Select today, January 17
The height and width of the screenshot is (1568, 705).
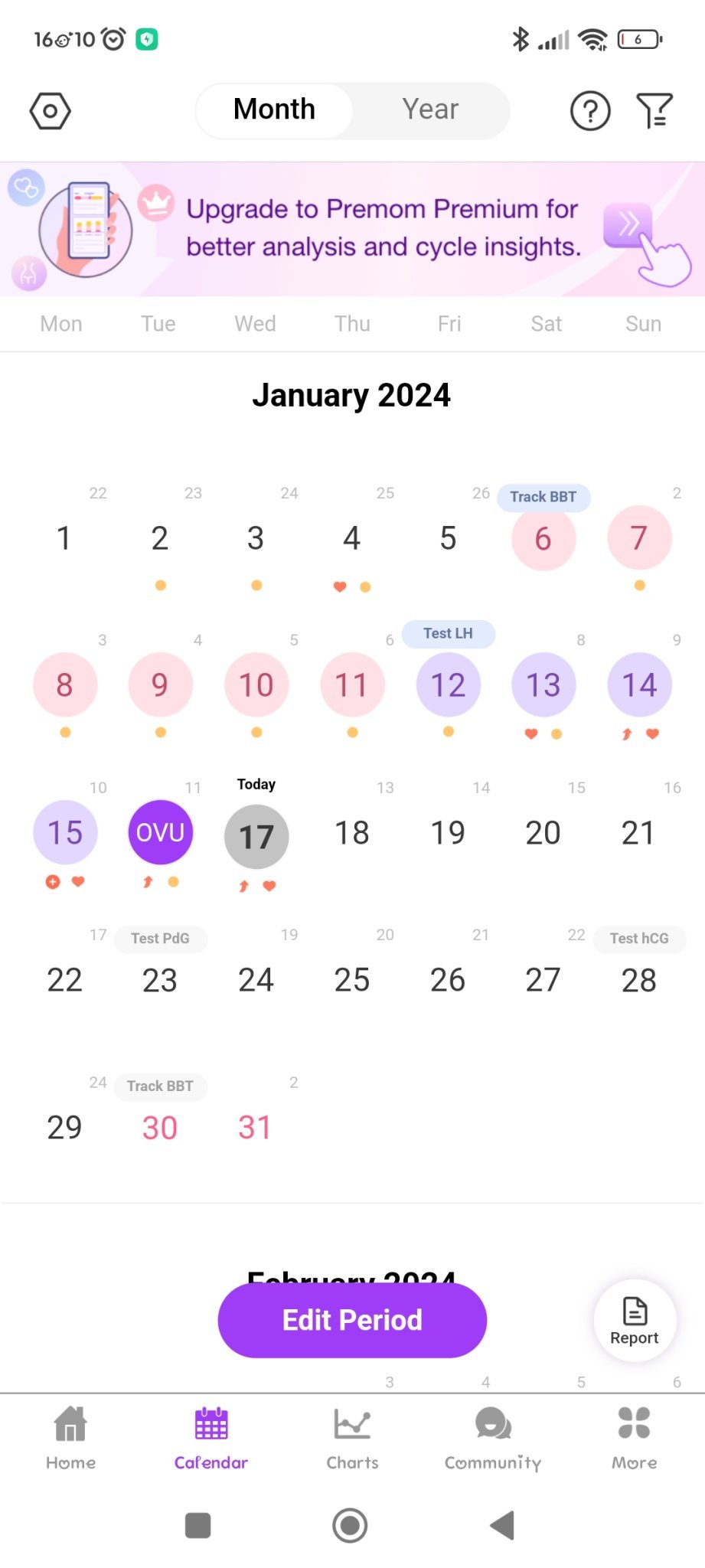pos(256,836)
